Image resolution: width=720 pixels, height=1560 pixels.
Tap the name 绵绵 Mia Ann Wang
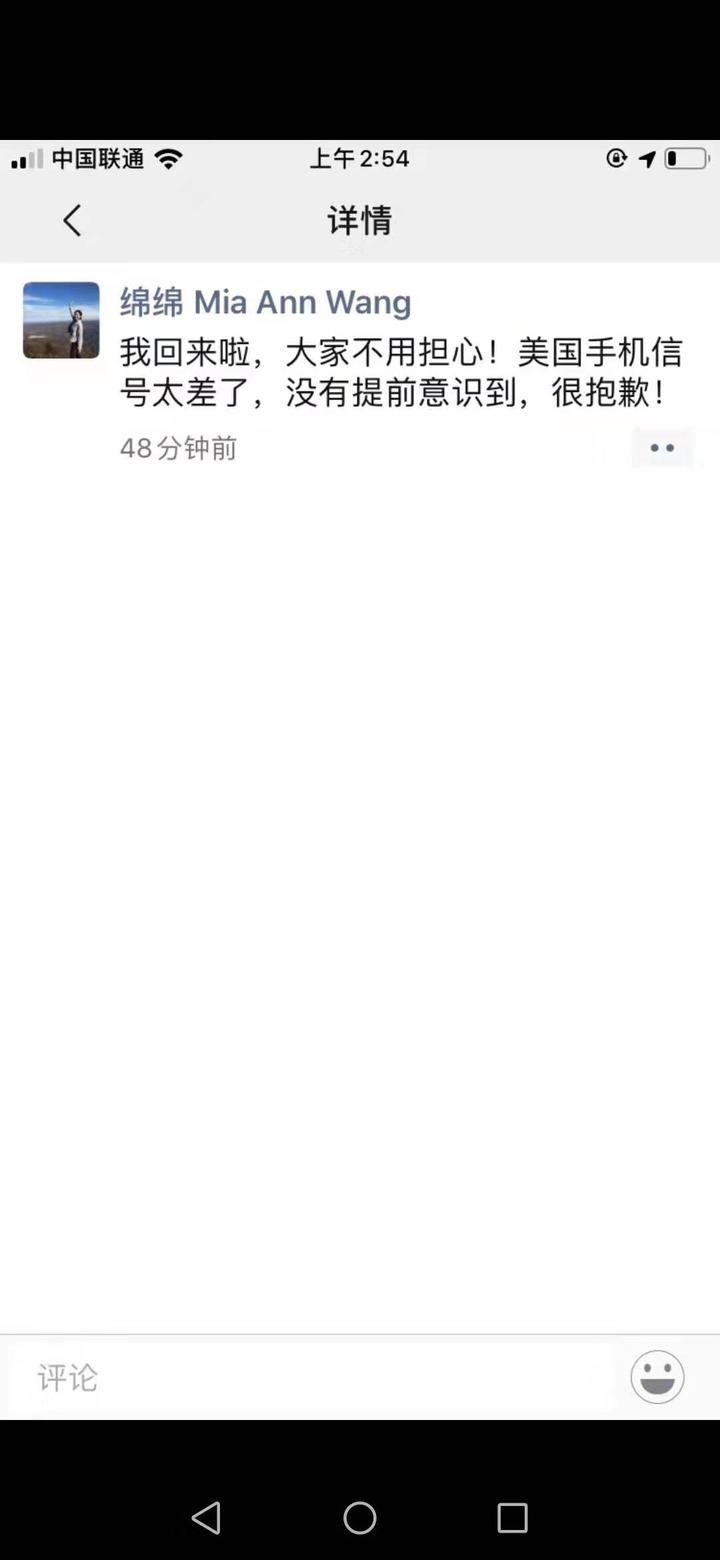[265, 301]
